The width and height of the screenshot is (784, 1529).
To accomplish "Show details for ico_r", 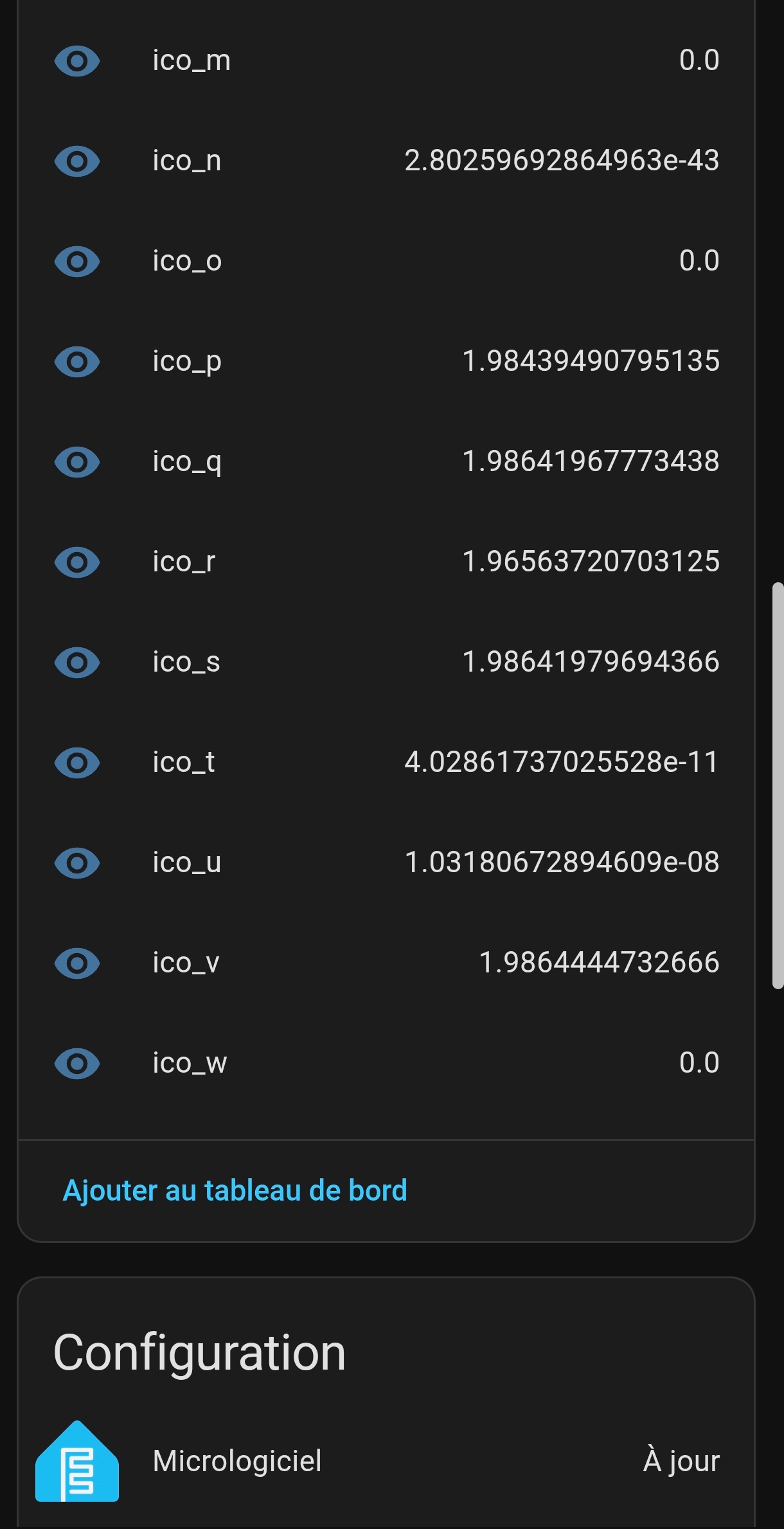I will pyautogui.click(x=386, y=562).
